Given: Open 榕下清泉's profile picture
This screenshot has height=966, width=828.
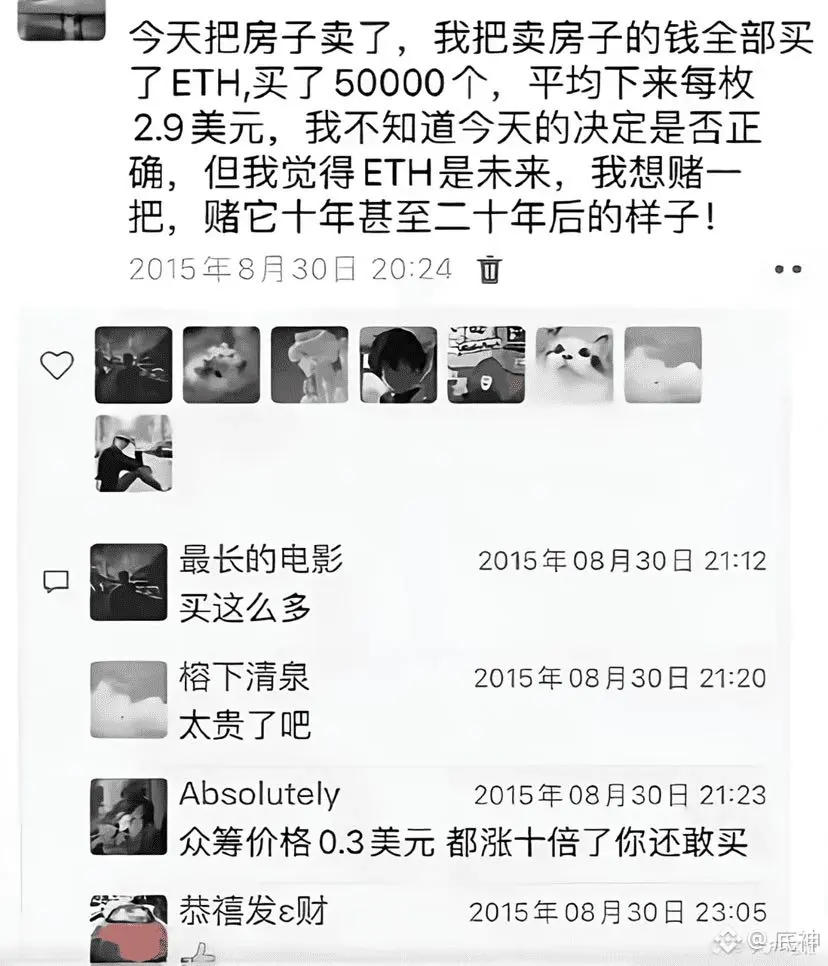Looking at the screenshot, I should pyautogui.click(x=128, y=695).
